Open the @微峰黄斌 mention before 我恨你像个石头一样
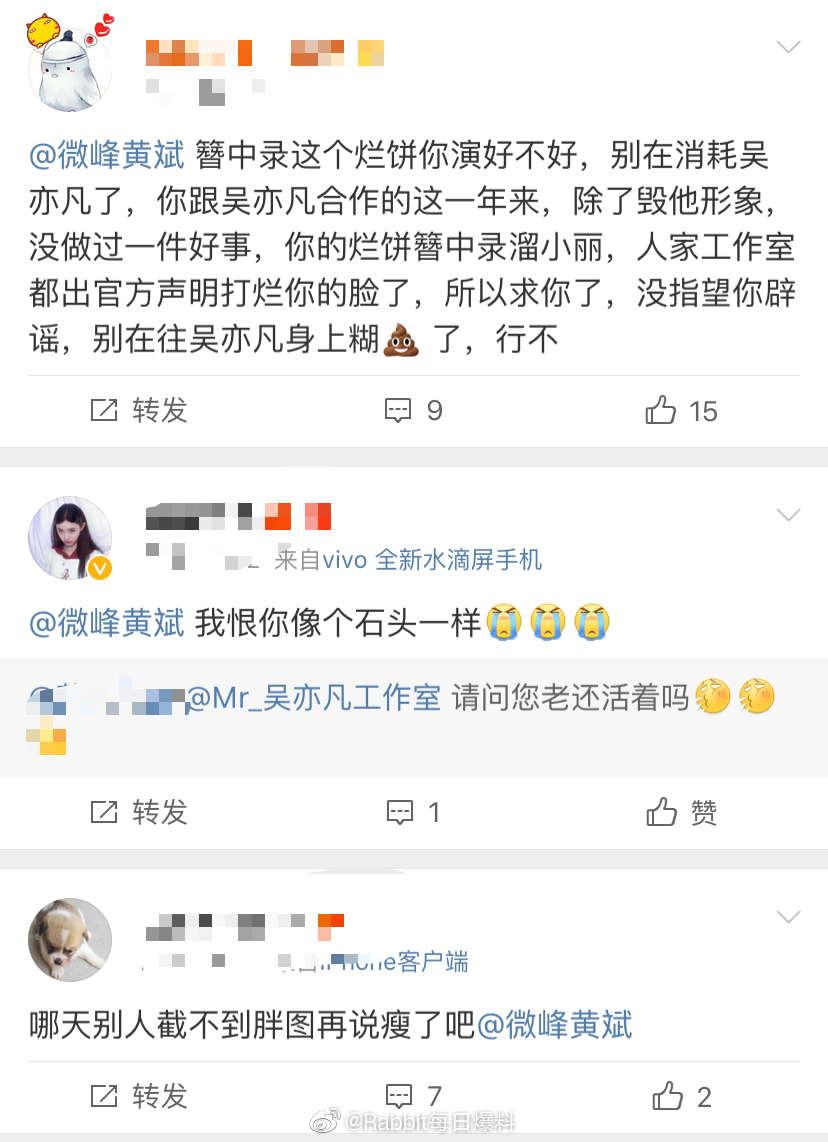 point(108,622)
